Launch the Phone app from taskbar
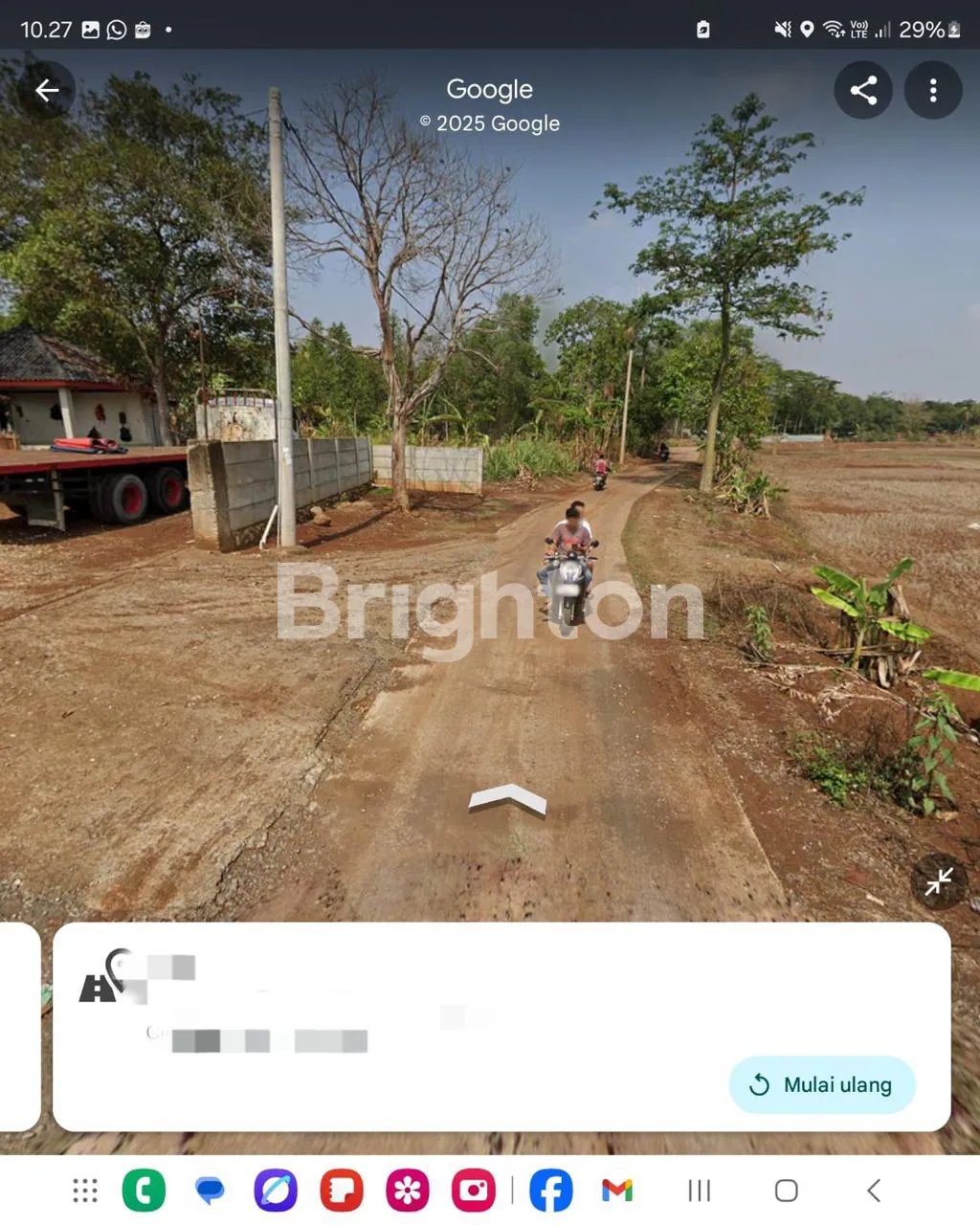The height and width of the screenshot is (1225, 980). 144,1191
